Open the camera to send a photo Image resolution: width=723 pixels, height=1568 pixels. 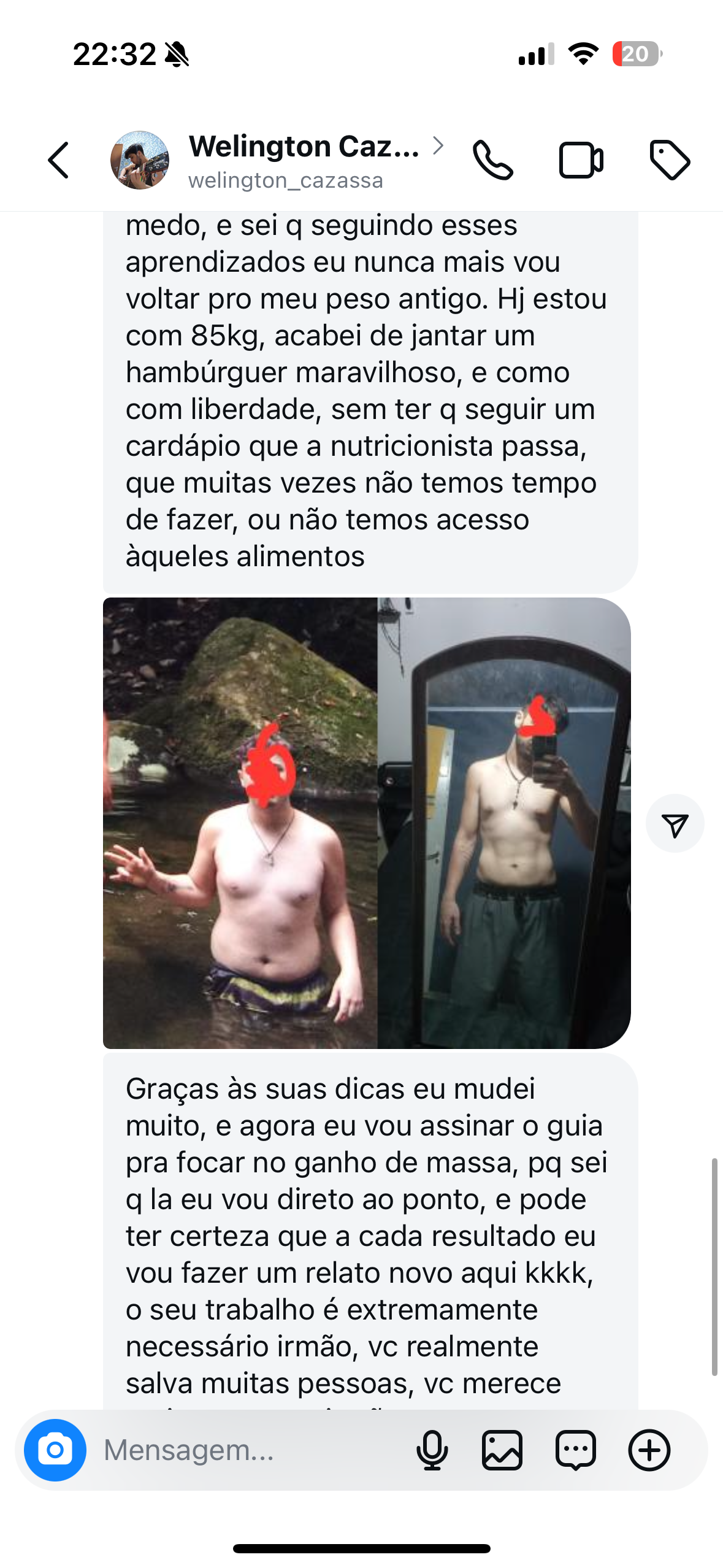[55, 1450]
